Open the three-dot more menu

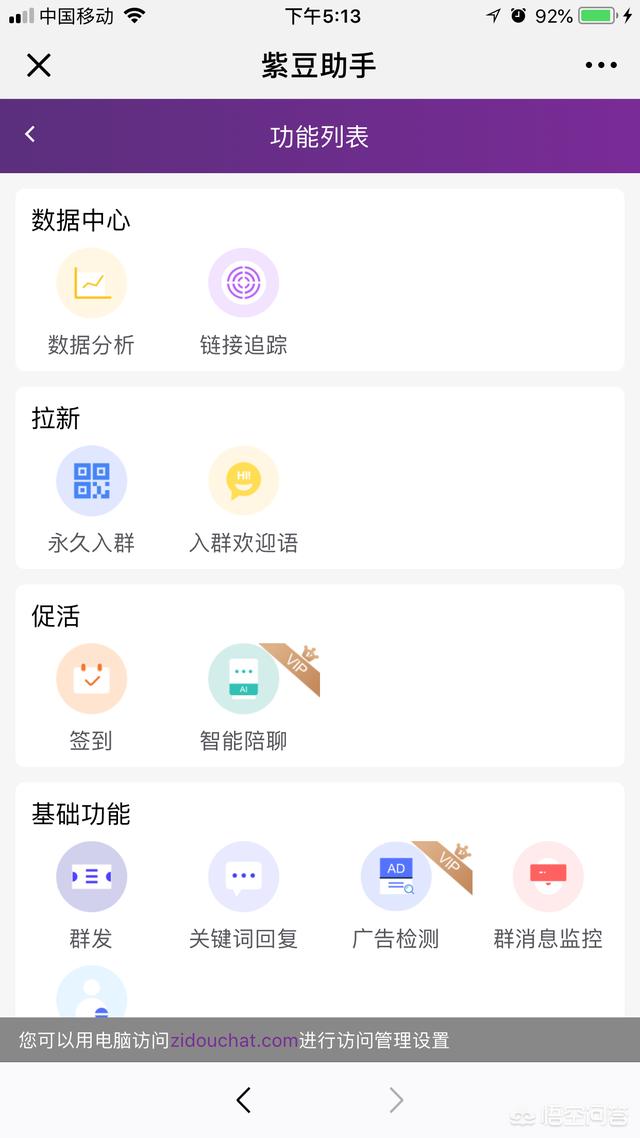601,65
